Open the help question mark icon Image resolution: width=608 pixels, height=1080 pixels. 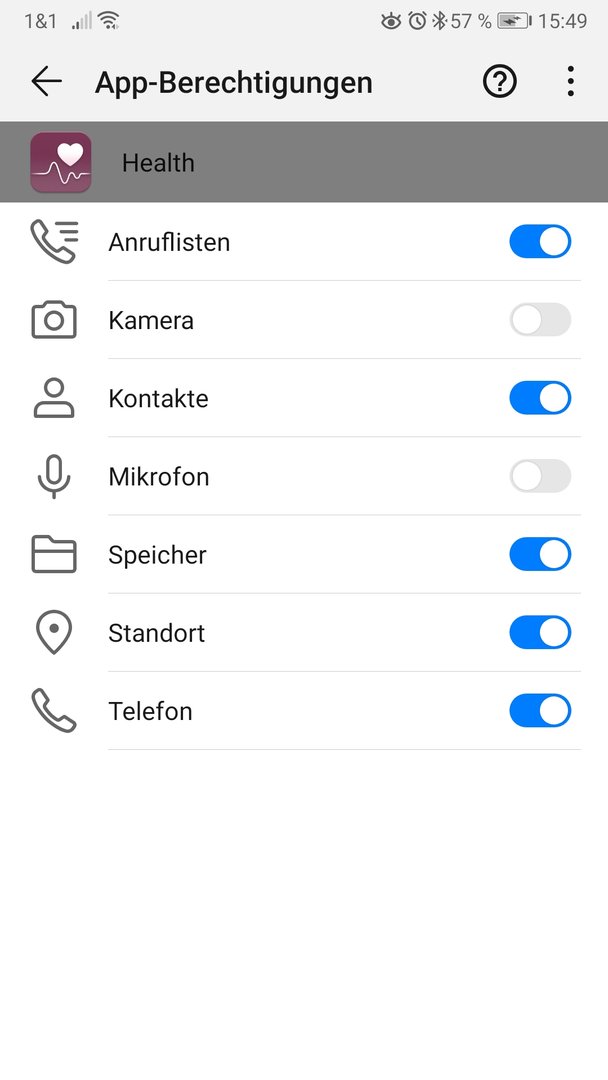click(499, 82)
